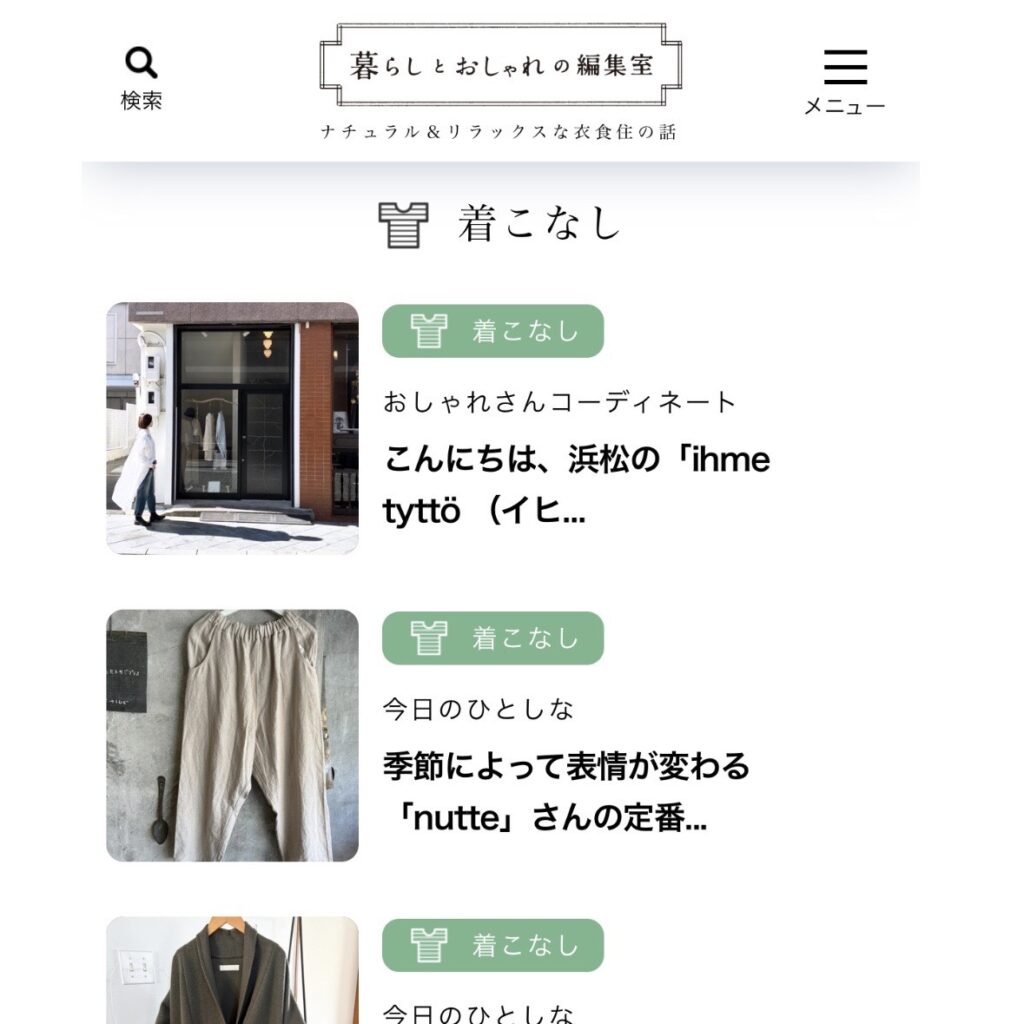Select the 着こなし tag above the nutte article
The image size is (1024, 1024).
pyautogui.click(x=493, y=638)
